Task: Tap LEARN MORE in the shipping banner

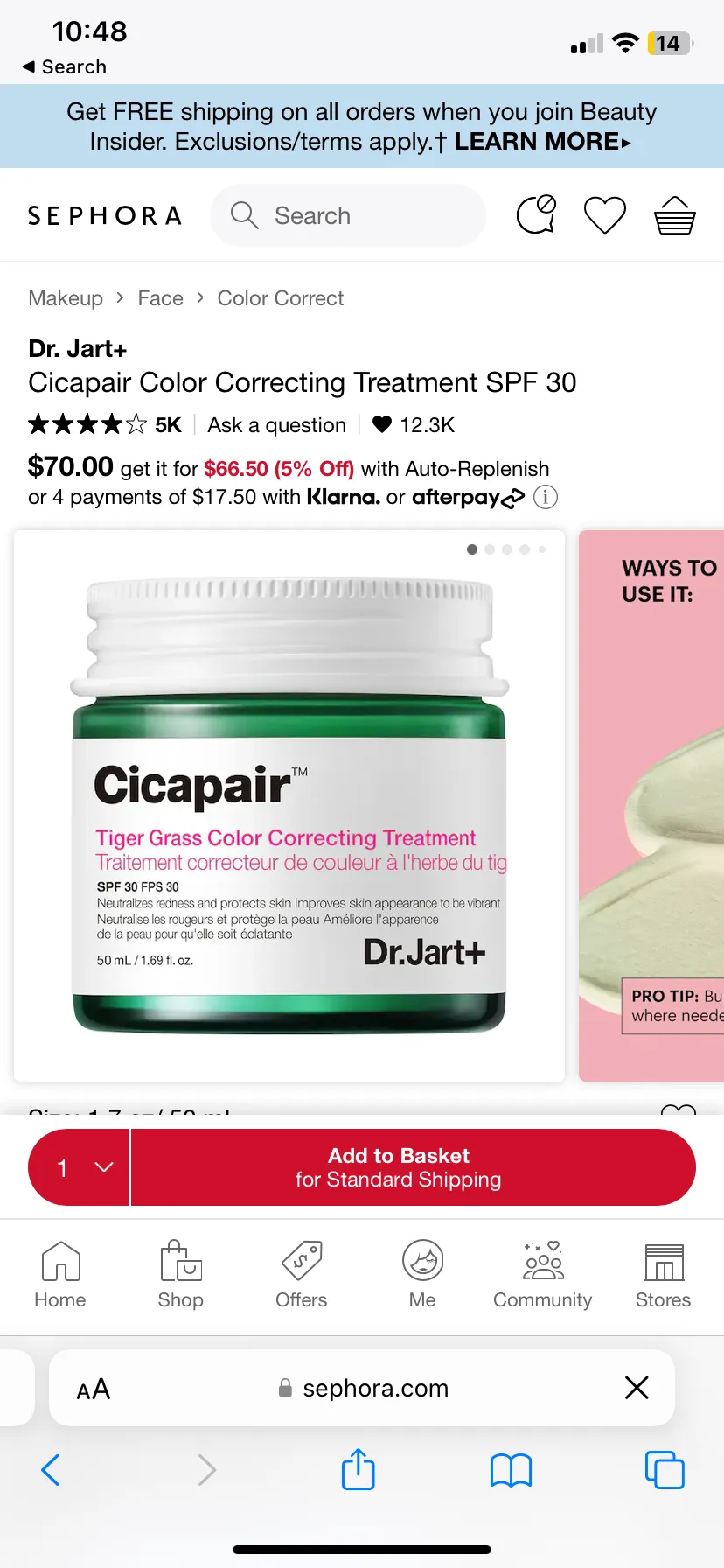Action: click(542, 141)
